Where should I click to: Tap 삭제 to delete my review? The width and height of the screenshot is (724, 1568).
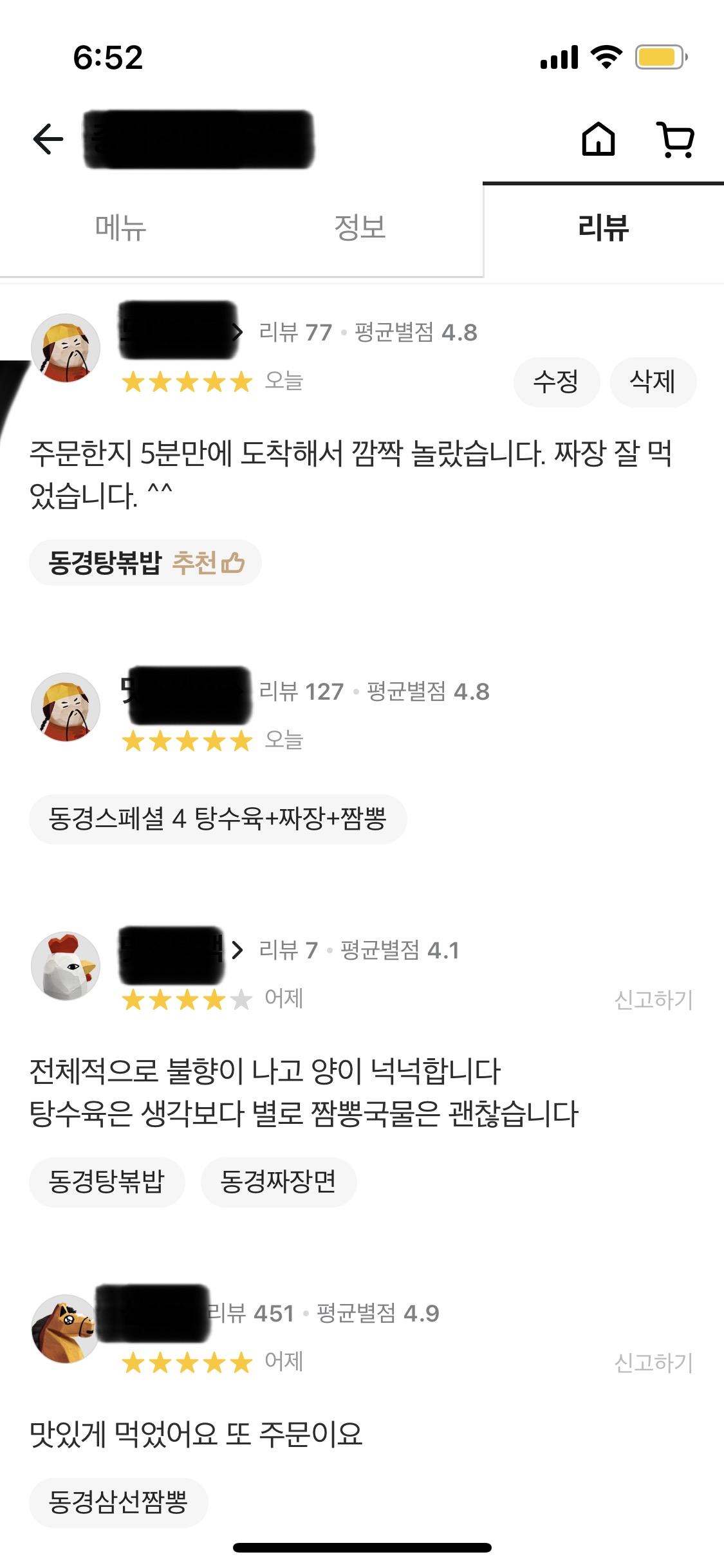[653, 382]
